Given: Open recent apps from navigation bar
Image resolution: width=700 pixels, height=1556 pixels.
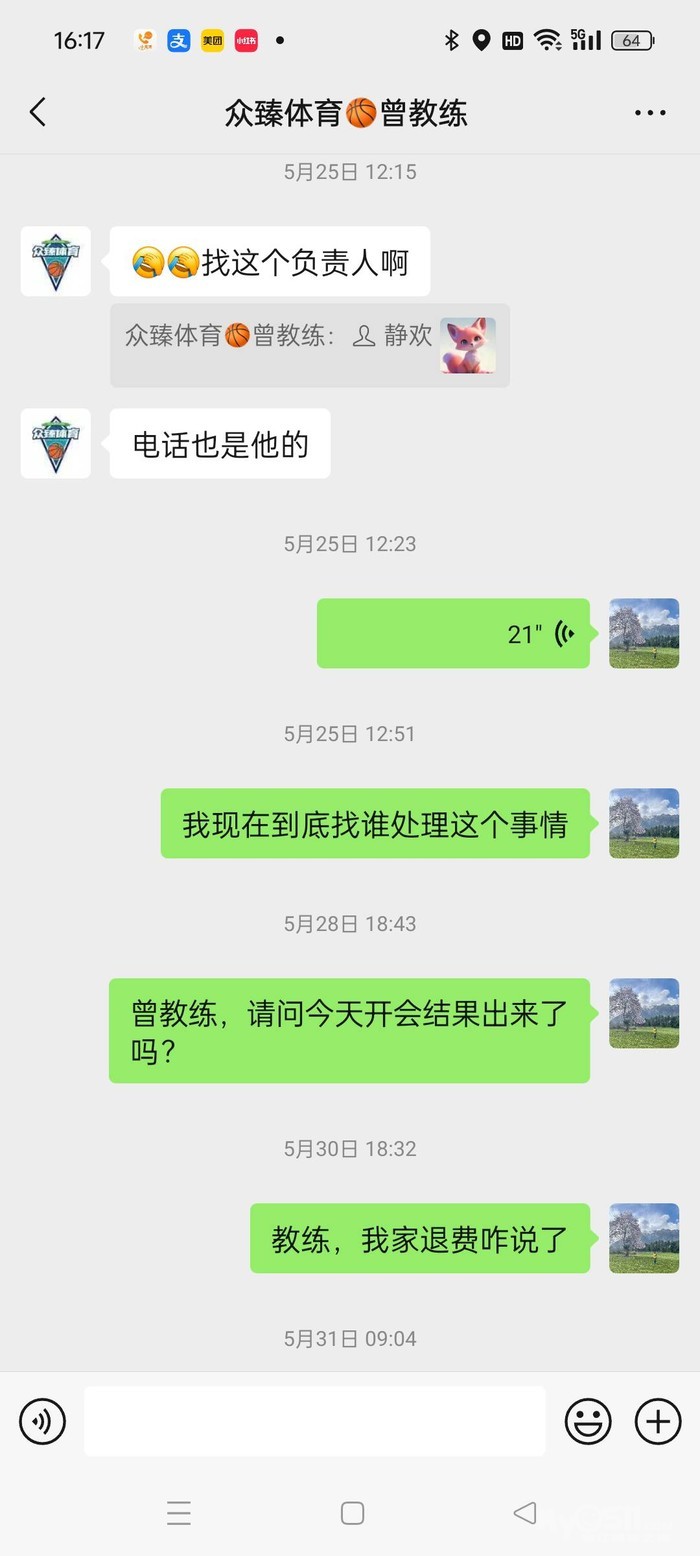Looking at the screenshot, I should click(179, 1513).
